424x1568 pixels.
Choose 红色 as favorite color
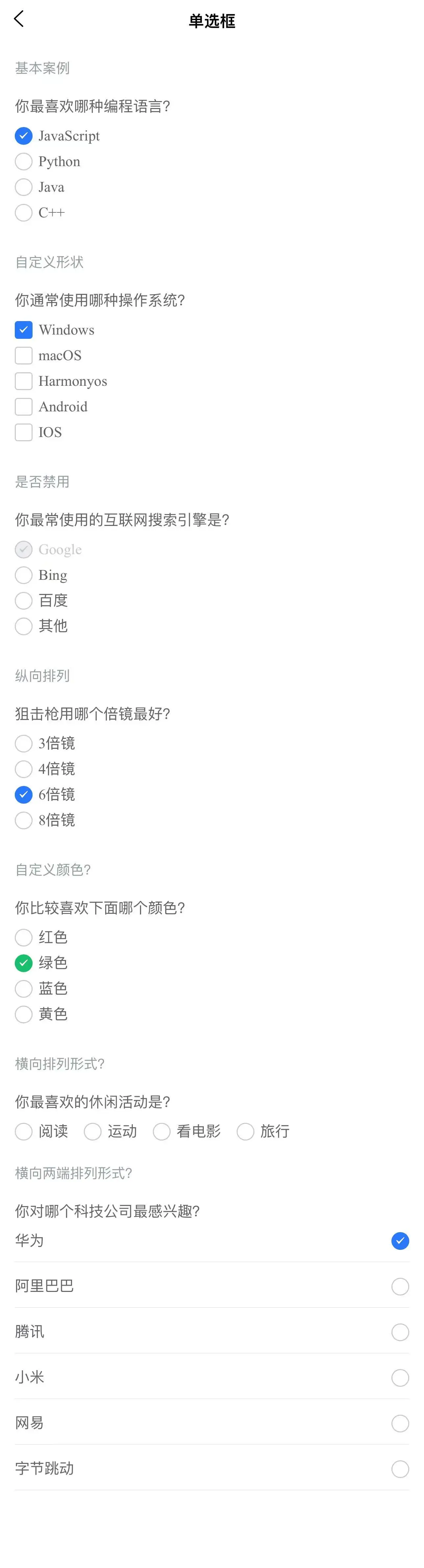pyautogui.click(x=24, y=937)
